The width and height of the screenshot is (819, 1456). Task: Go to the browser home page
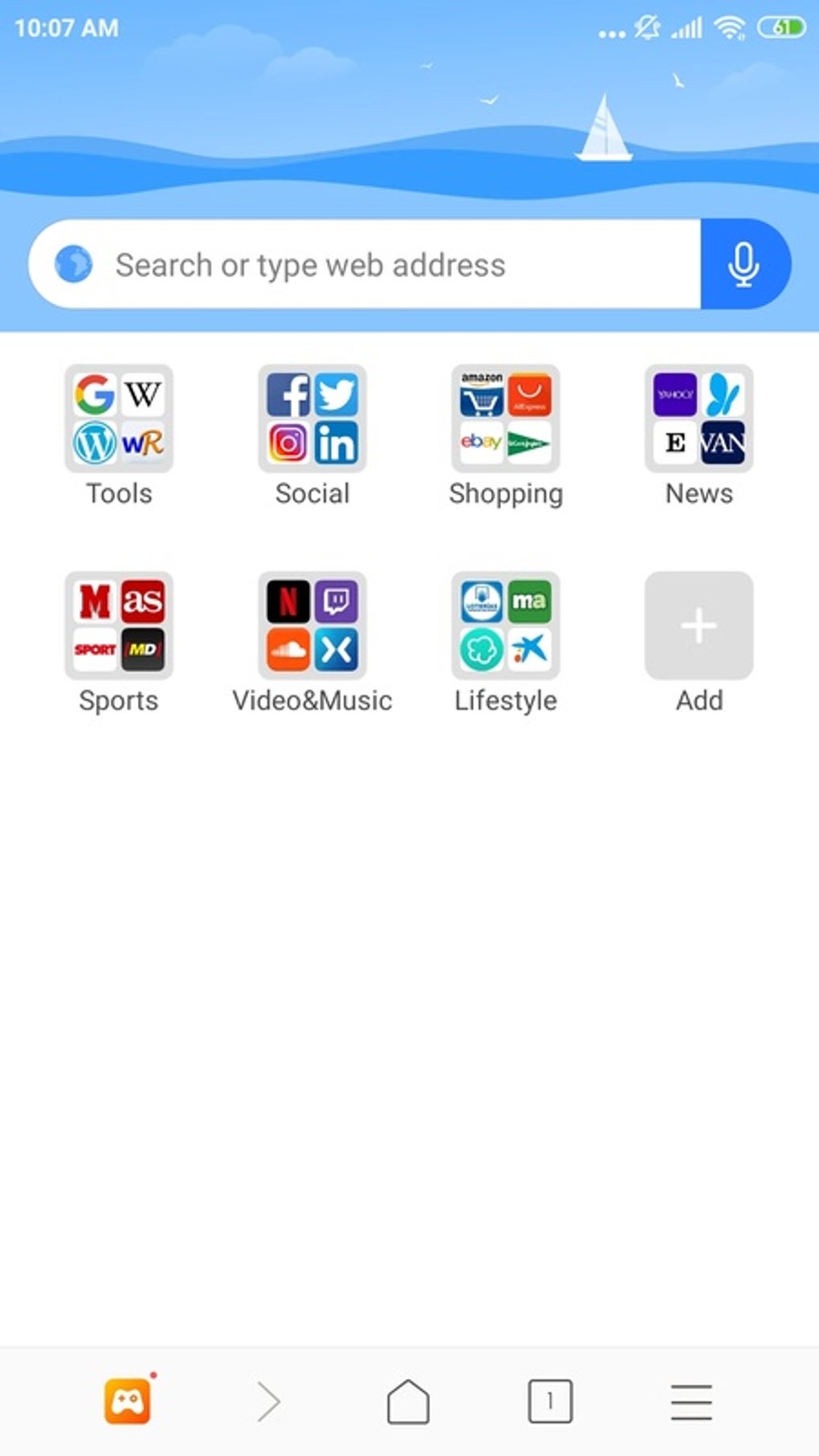pos(409,1402)
